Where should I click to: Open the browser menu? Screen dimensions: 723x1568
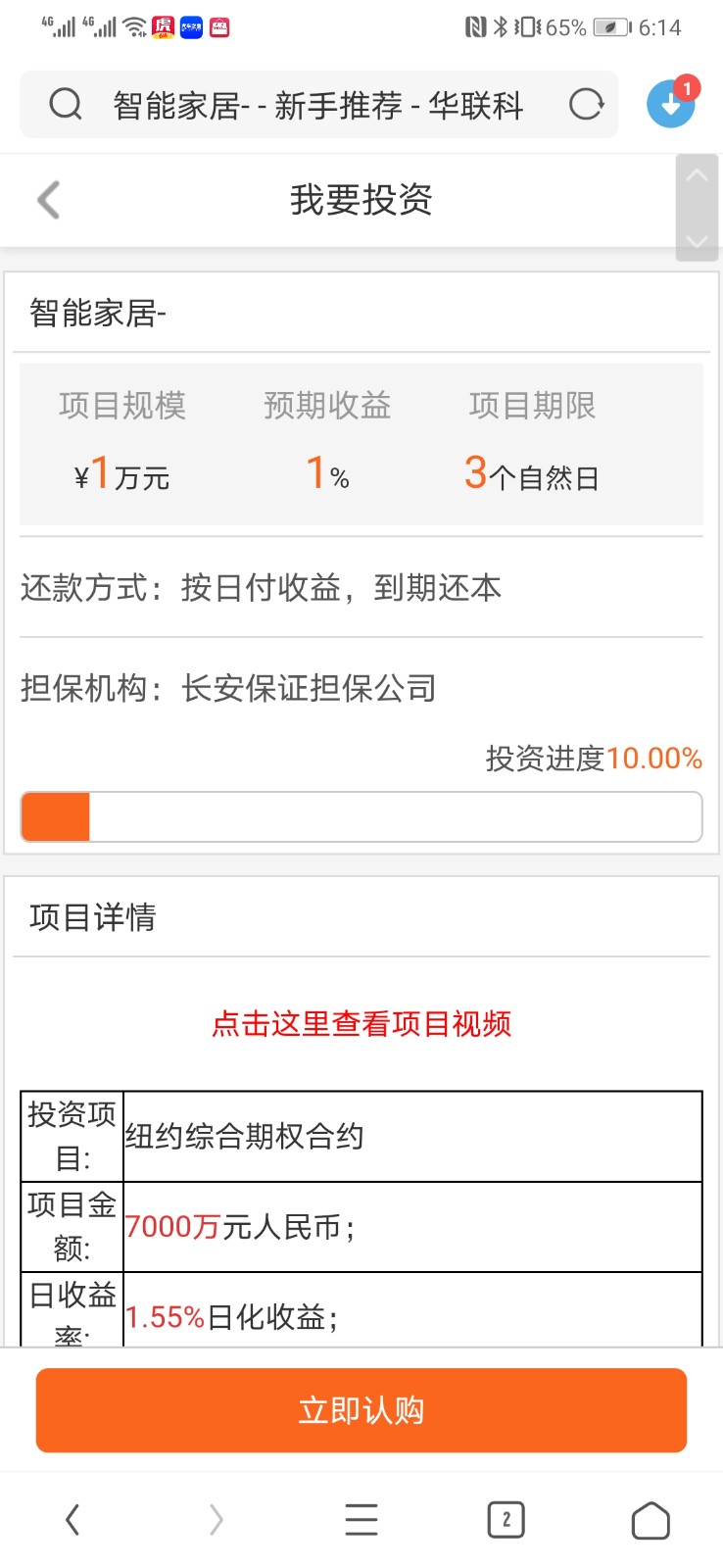click(361, 1520)
